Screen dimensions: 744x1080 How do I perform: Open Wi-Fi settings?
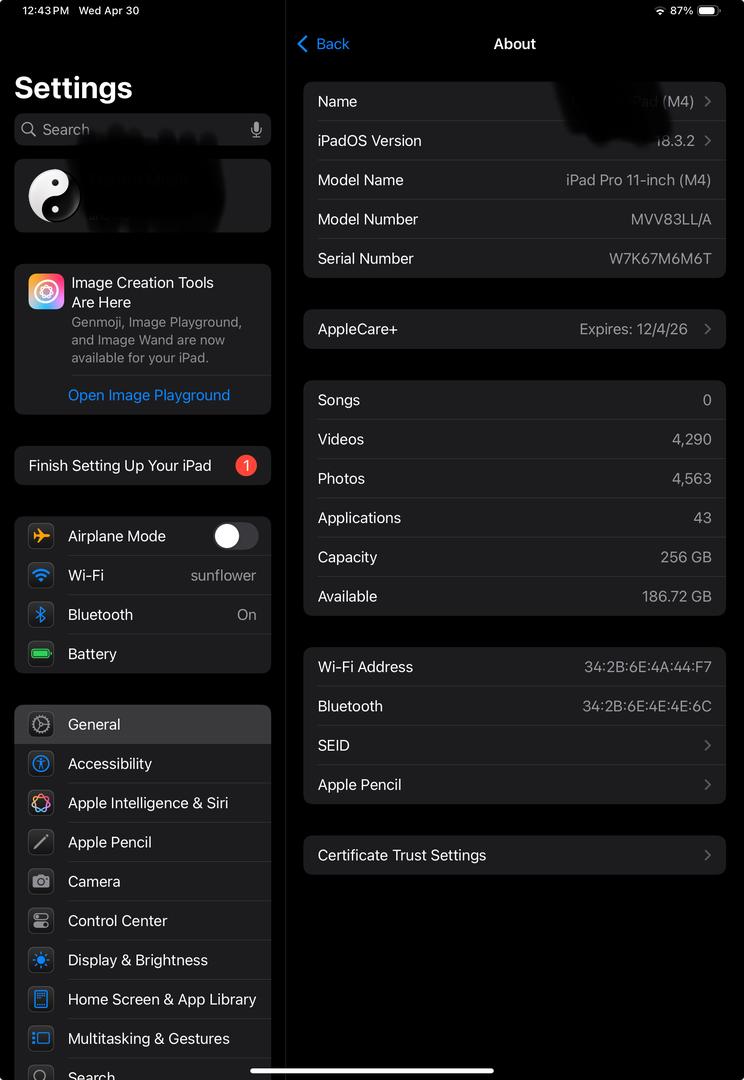(x=142, y=575)
